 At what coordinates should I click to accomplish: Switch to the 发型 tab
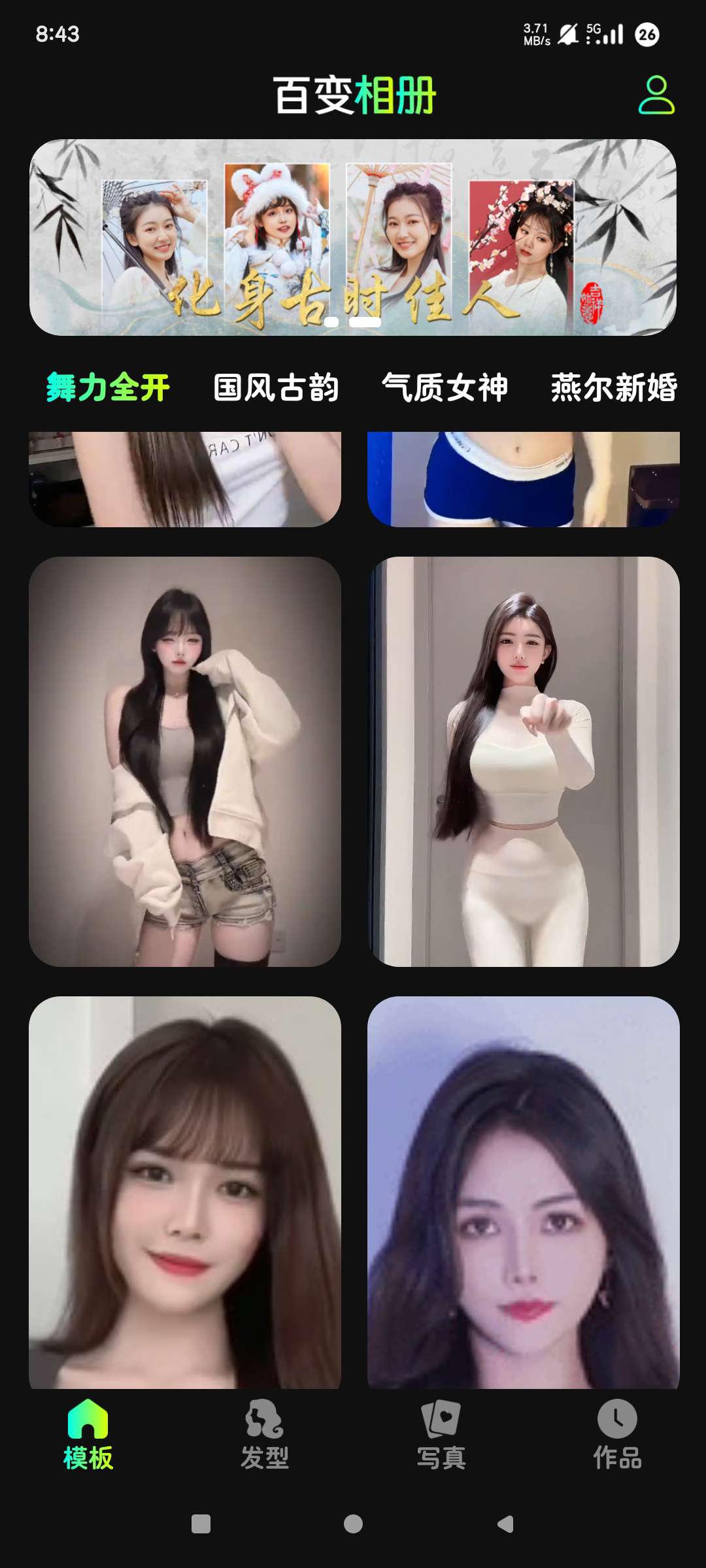pyautogui.click(x=265, y=1435)
